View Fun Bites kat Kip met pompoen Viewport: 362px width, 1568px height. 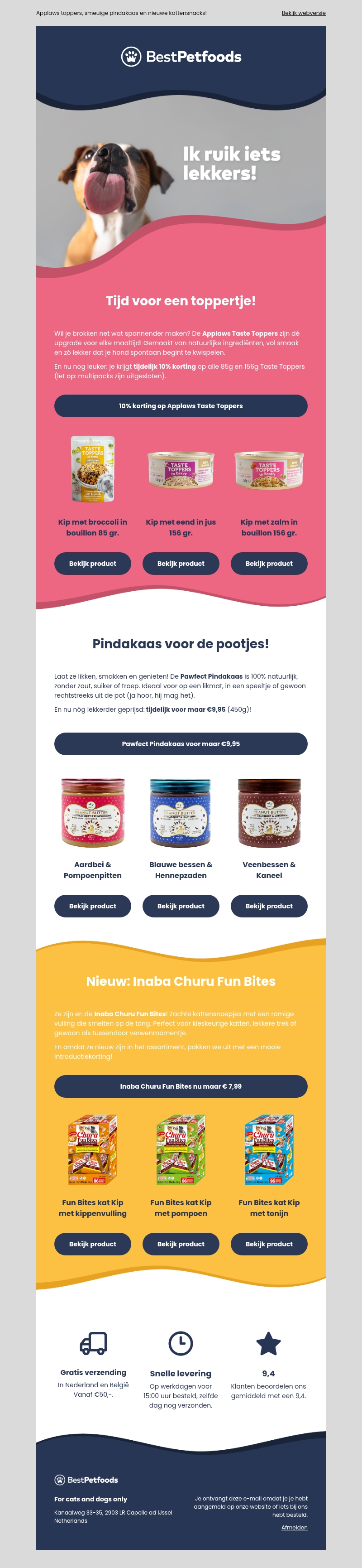click(181, 1244)
